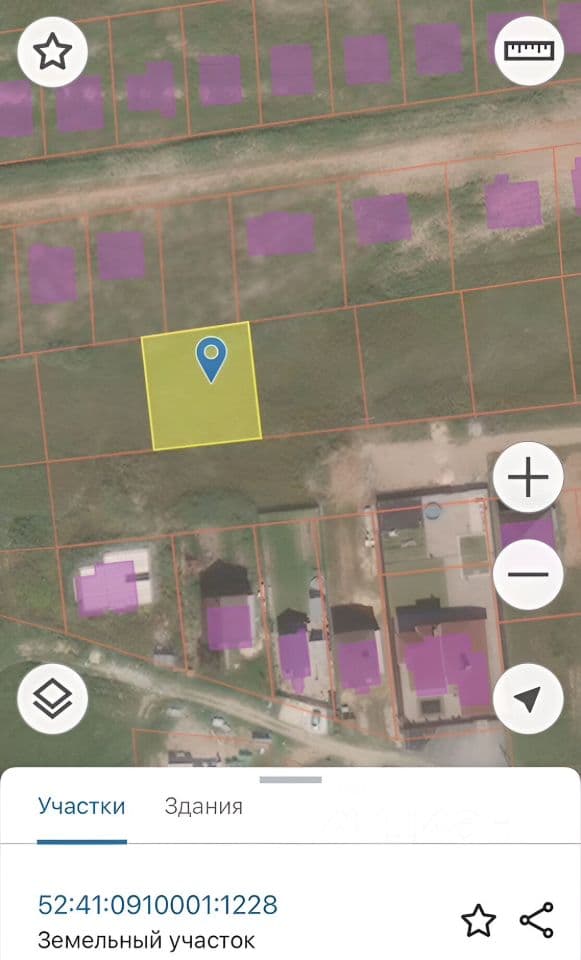This screenshot has width=581, height=960.
Task: Center the map on my location
Action: coord(528,699)
